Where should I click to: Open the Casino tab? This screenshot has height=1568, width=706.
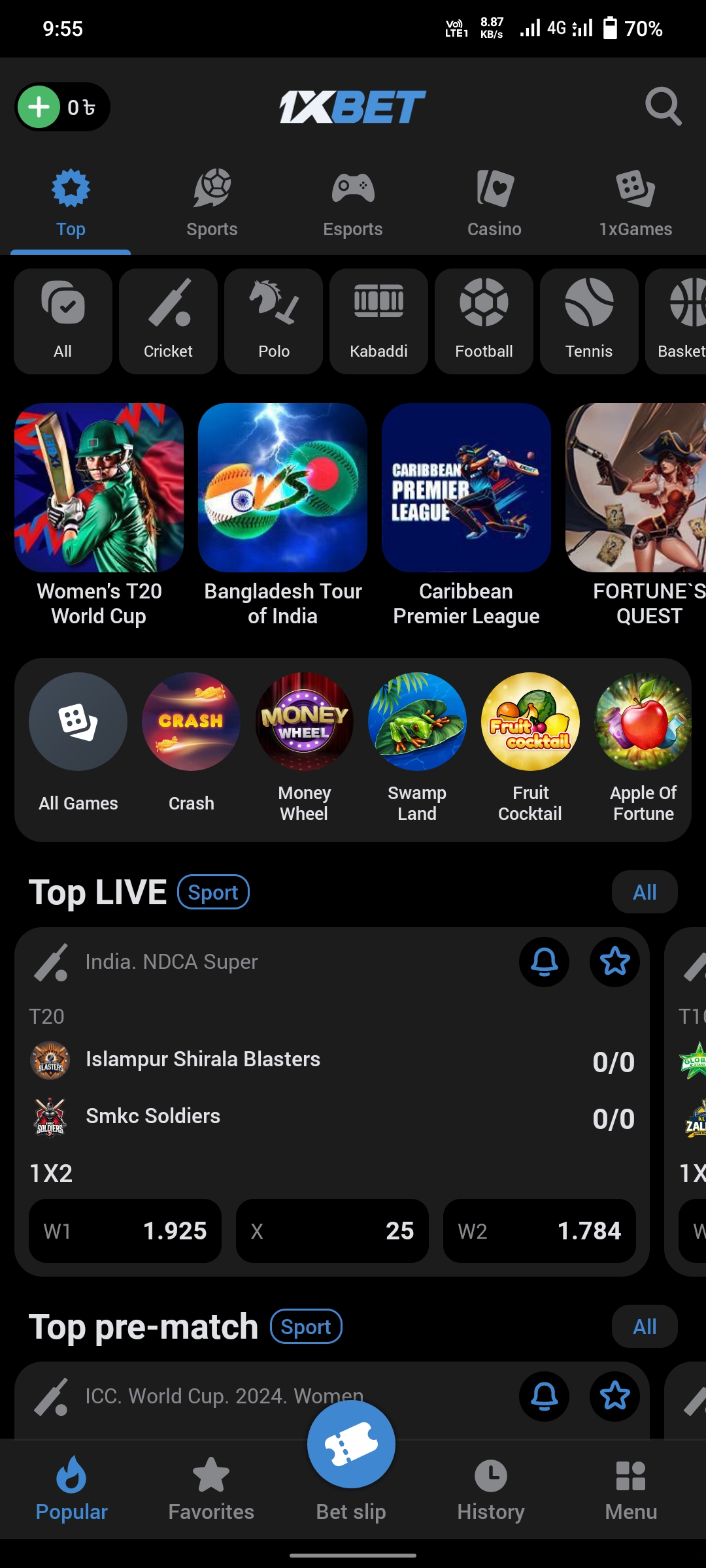(494, 204)
